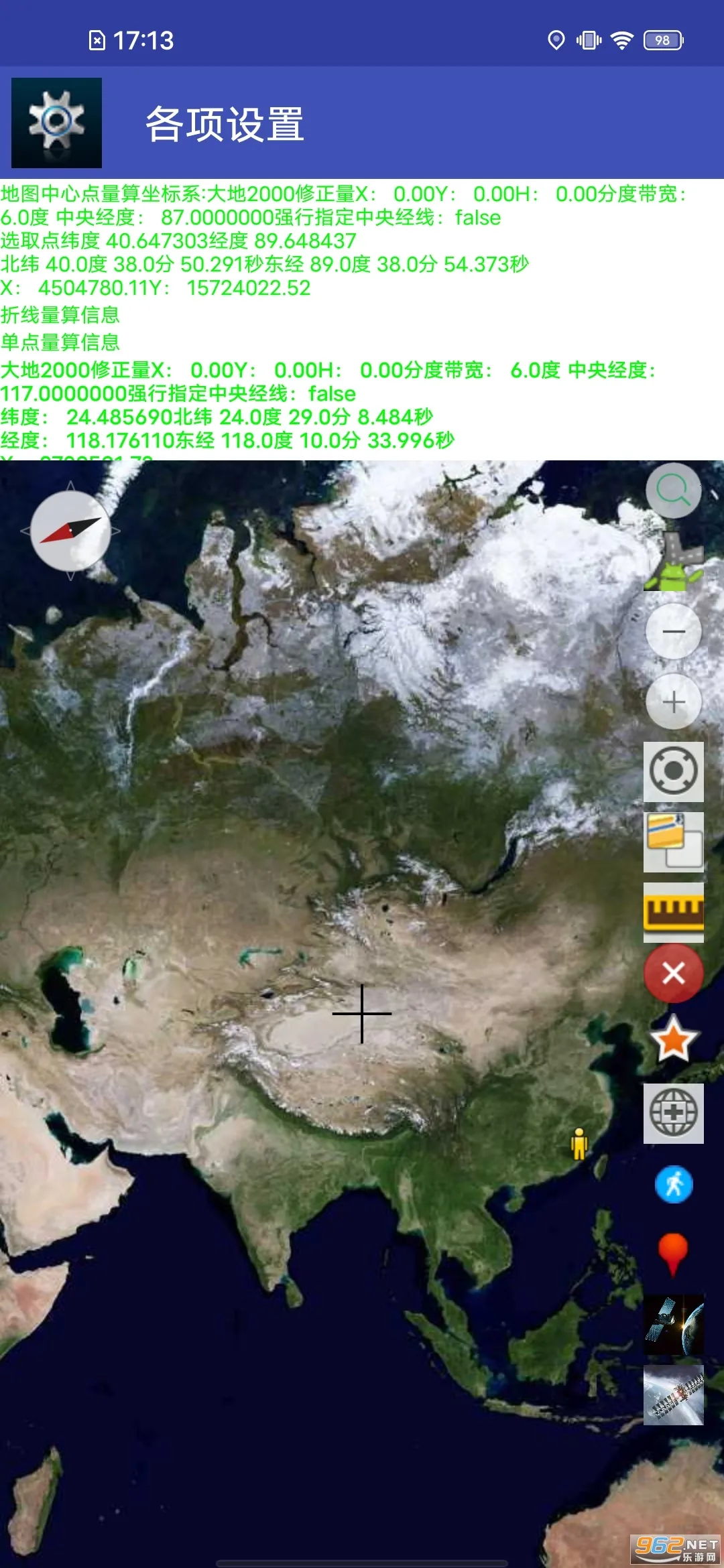Tap the red location pin marker
The width and height of the screenshot is (724, 1568).
tap(672, 1252)
